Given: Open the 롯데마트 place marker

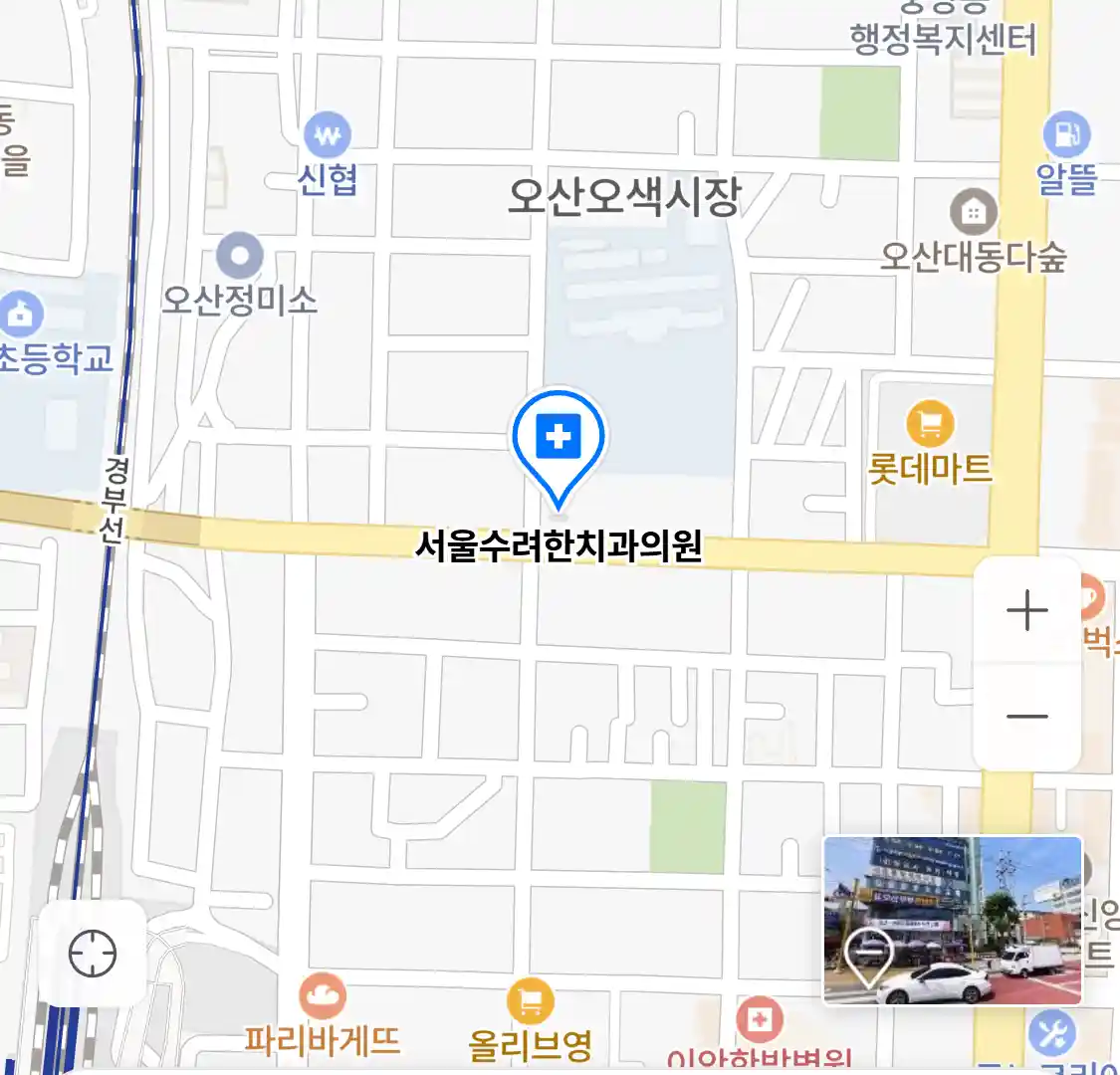Looking at the screenshot, I should pyautogui.click(x=930, y=425).
